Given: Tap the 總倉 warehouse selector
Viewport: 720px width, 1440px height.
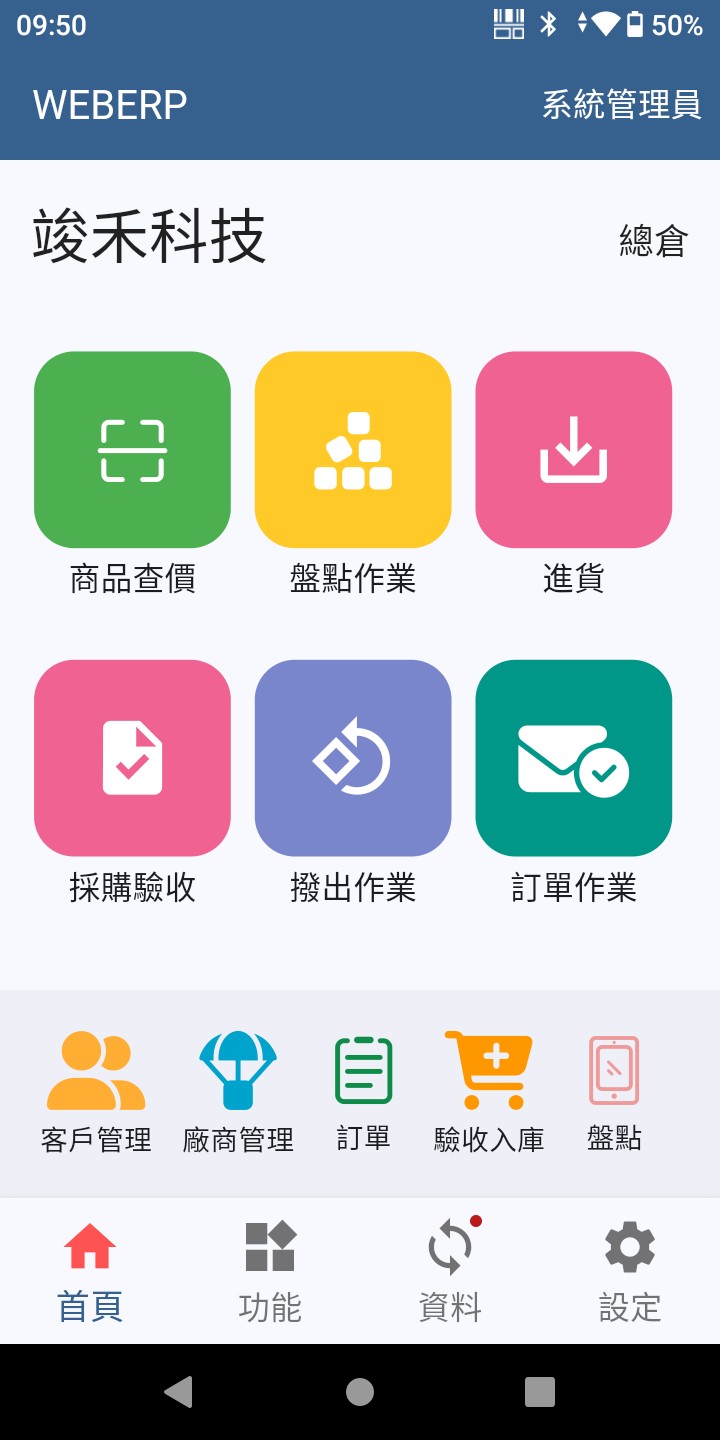Looking at the screenshot, I should pyautogui.click(x=653, y=240).
